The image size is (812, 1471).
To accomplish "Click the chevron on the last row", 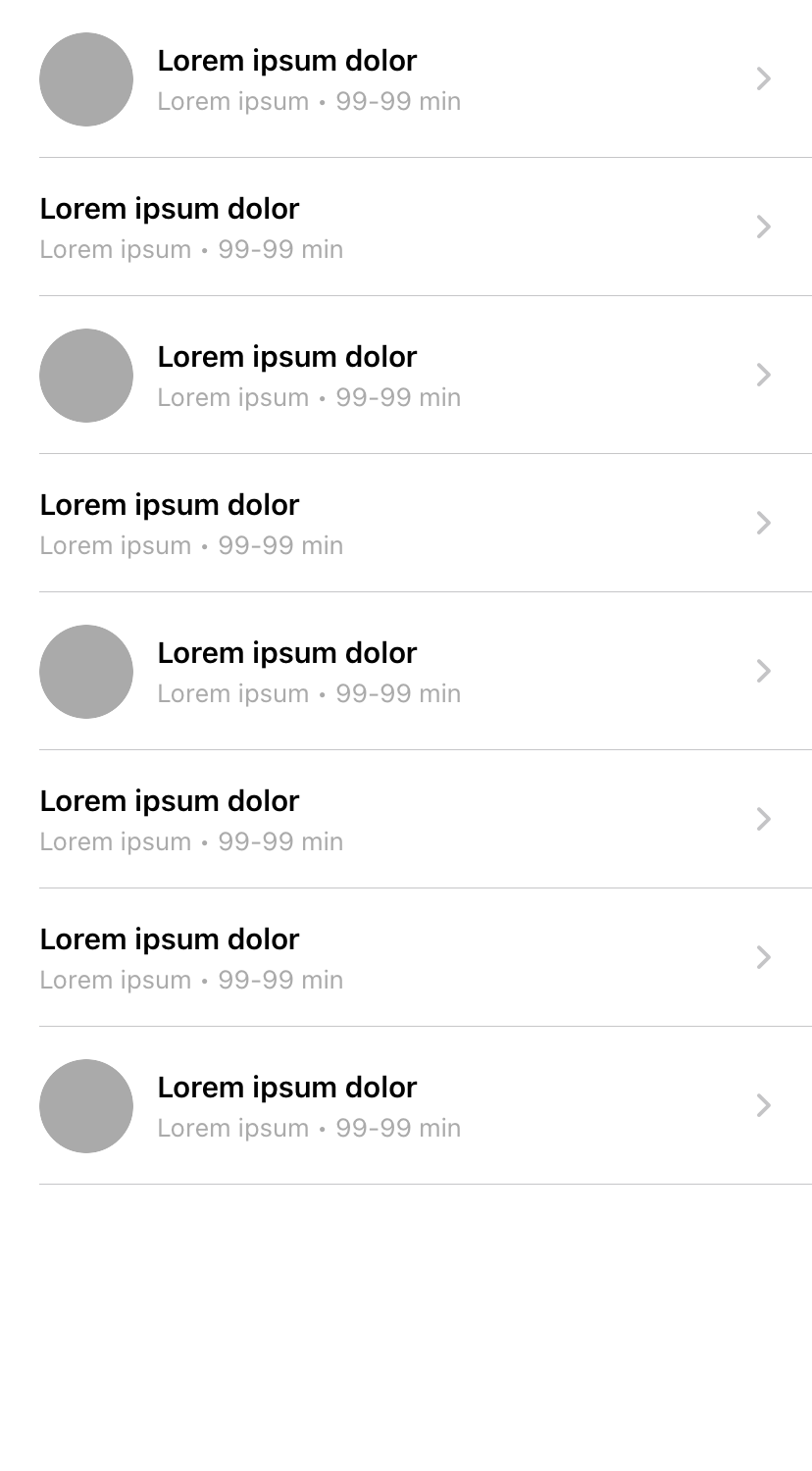I will click(x=763, y=1106).
